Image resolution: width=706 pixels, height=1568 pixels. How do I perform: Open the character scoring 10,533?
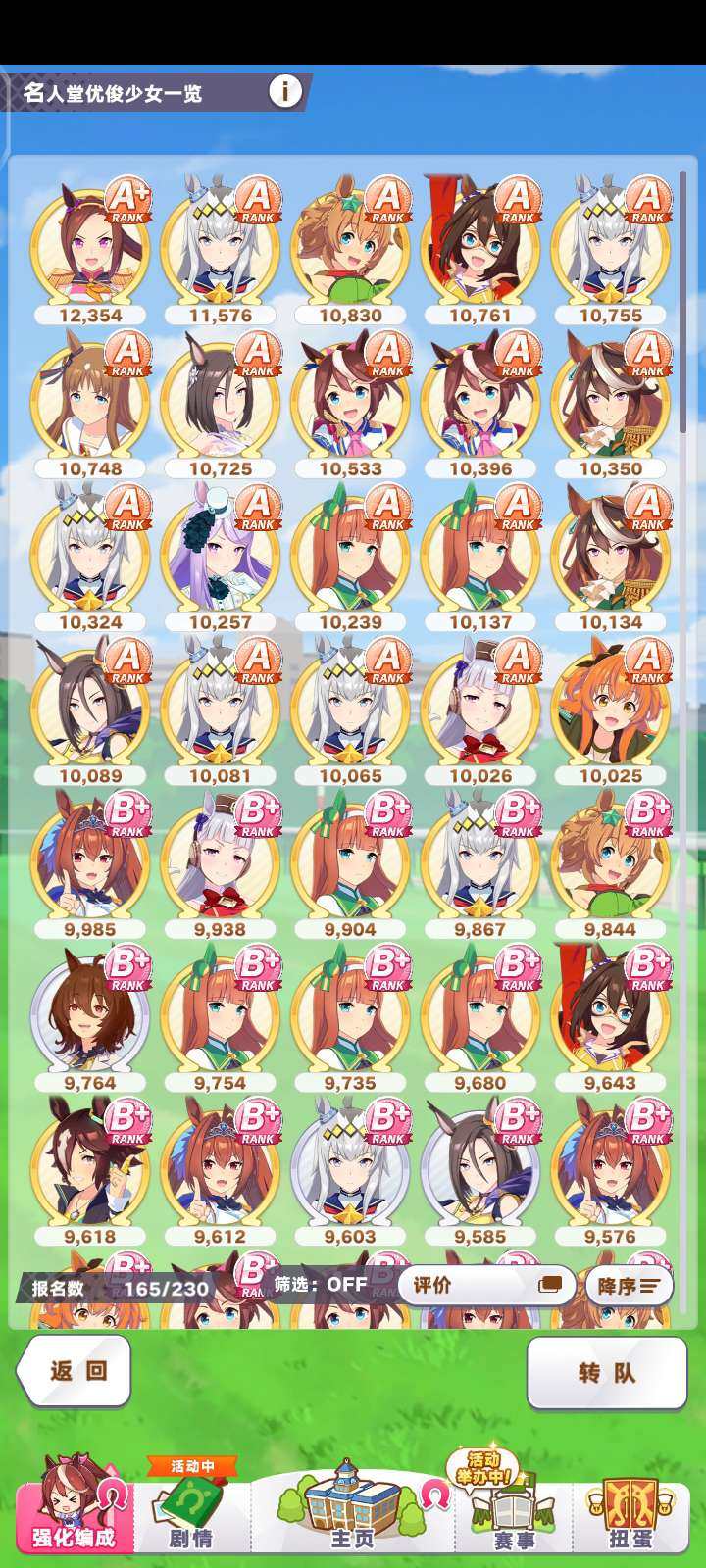pos(350,404)
